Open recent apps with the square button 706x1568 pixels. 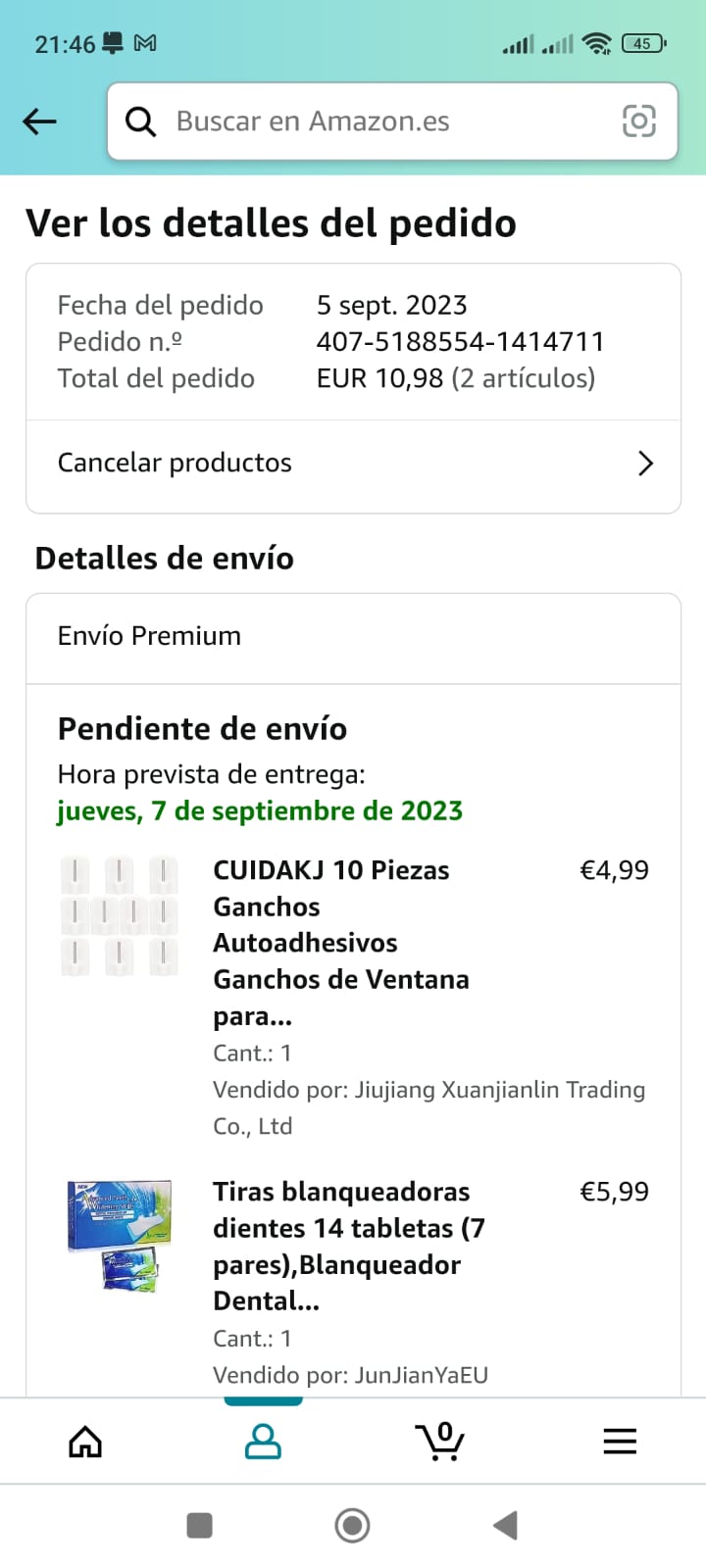tap(200, 1525)
